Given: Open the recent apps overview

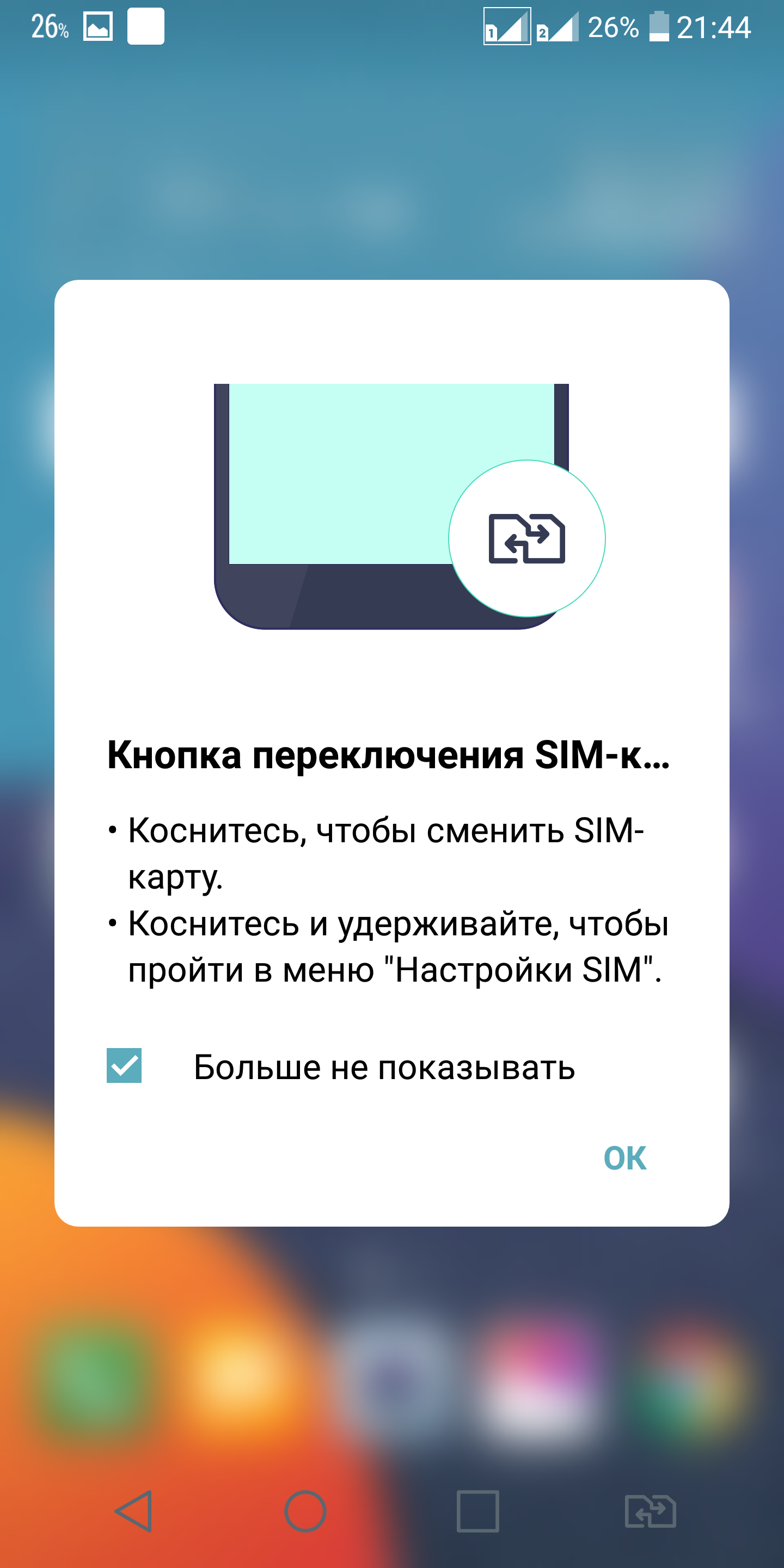Looking at the screenshot, I should [x=478, y=1511].
